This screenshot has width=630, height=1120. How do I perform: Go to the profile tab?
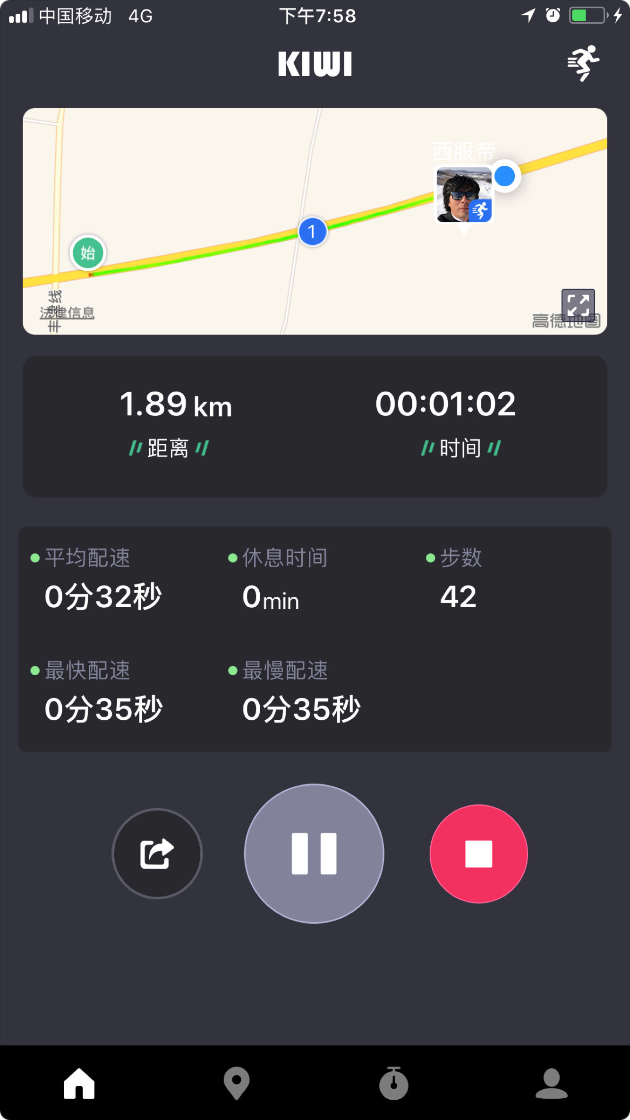pos(551,1083)
